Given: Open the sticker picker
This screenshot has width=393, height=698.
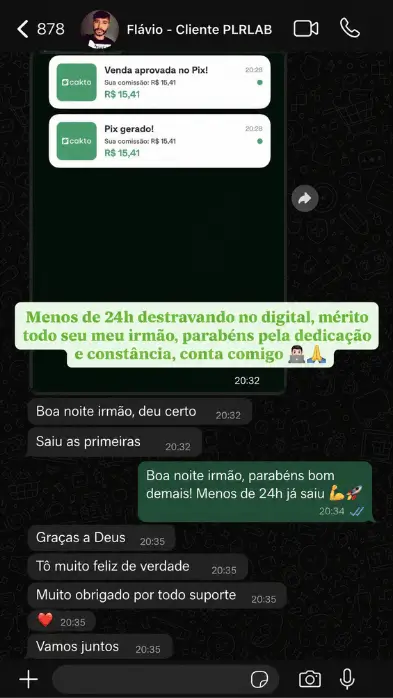Looking at the screenshot, I should (x=259, y=680).
